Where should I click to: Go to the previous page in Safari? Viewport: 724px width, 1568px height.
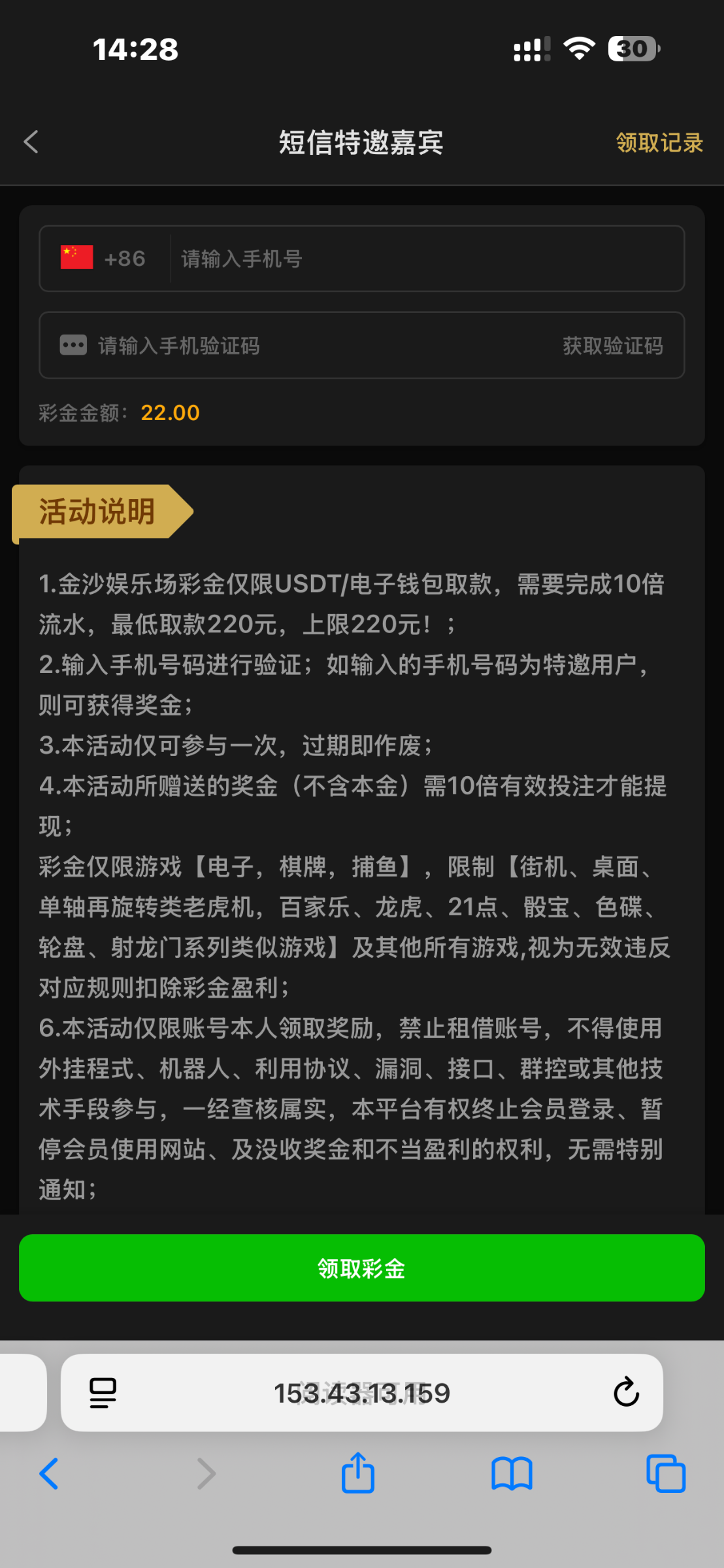point(49,1474)
